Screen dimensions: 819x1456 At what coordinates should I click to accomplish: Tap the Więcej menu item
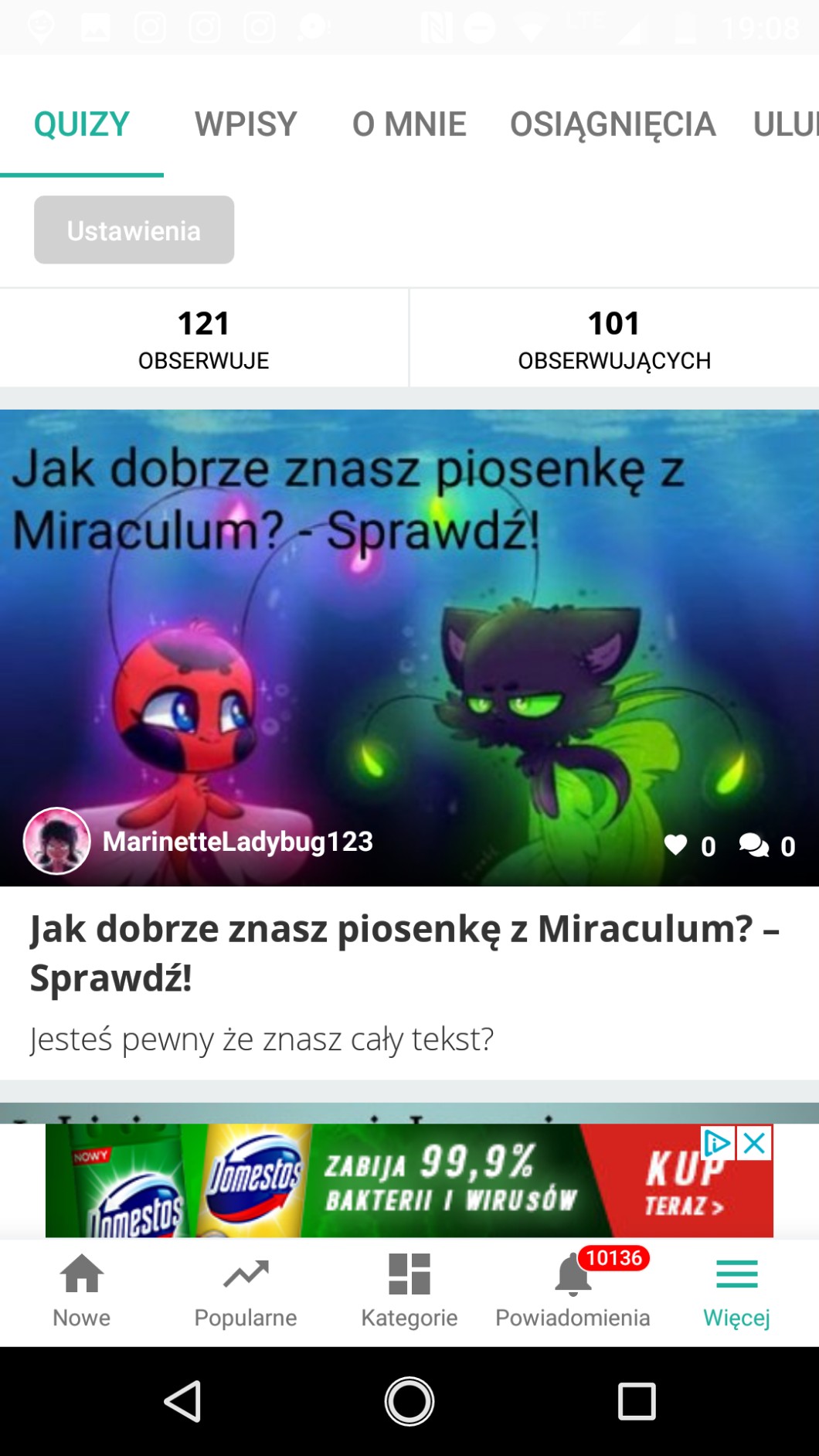click(x=736, y=1290)
